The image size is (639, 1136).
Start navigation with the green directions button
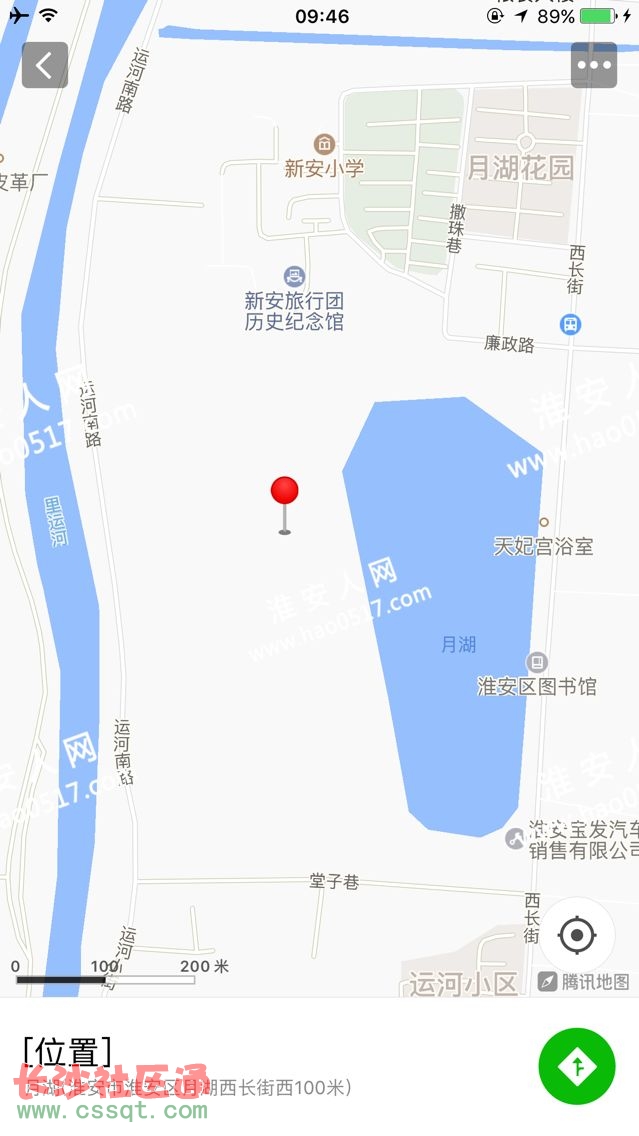tap(577, 1066)
